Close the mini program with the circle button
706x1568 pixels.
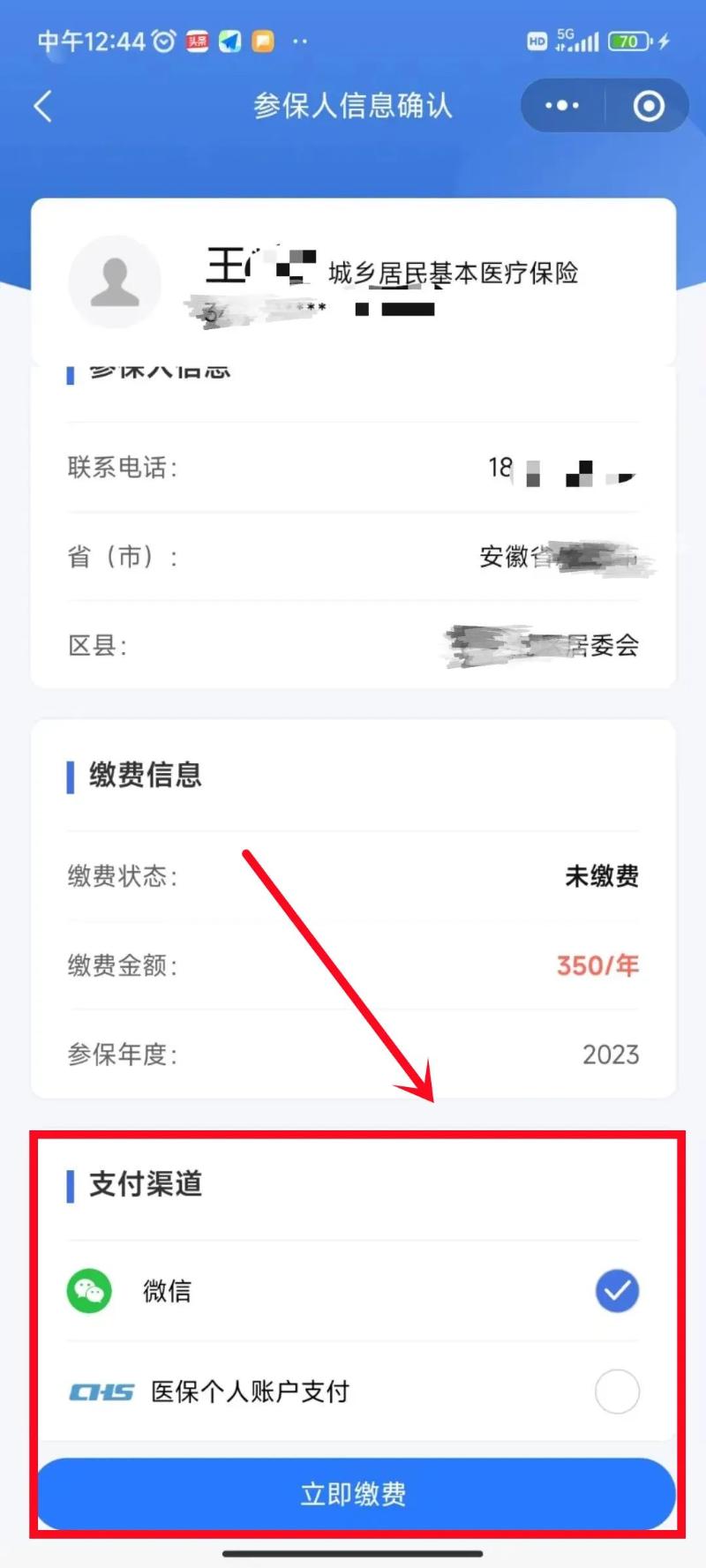point(649,106)
